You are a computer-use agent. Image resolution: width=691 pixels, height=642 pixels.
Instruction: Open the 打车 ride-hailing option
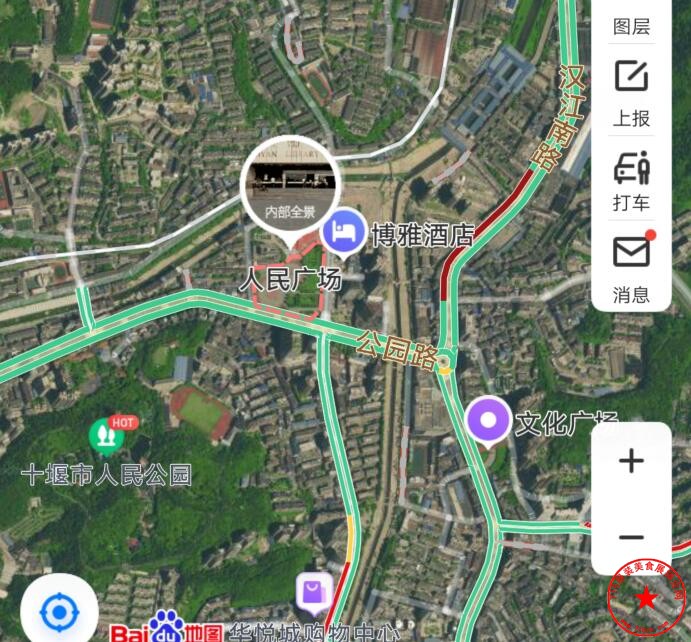(x=631, y=180)
